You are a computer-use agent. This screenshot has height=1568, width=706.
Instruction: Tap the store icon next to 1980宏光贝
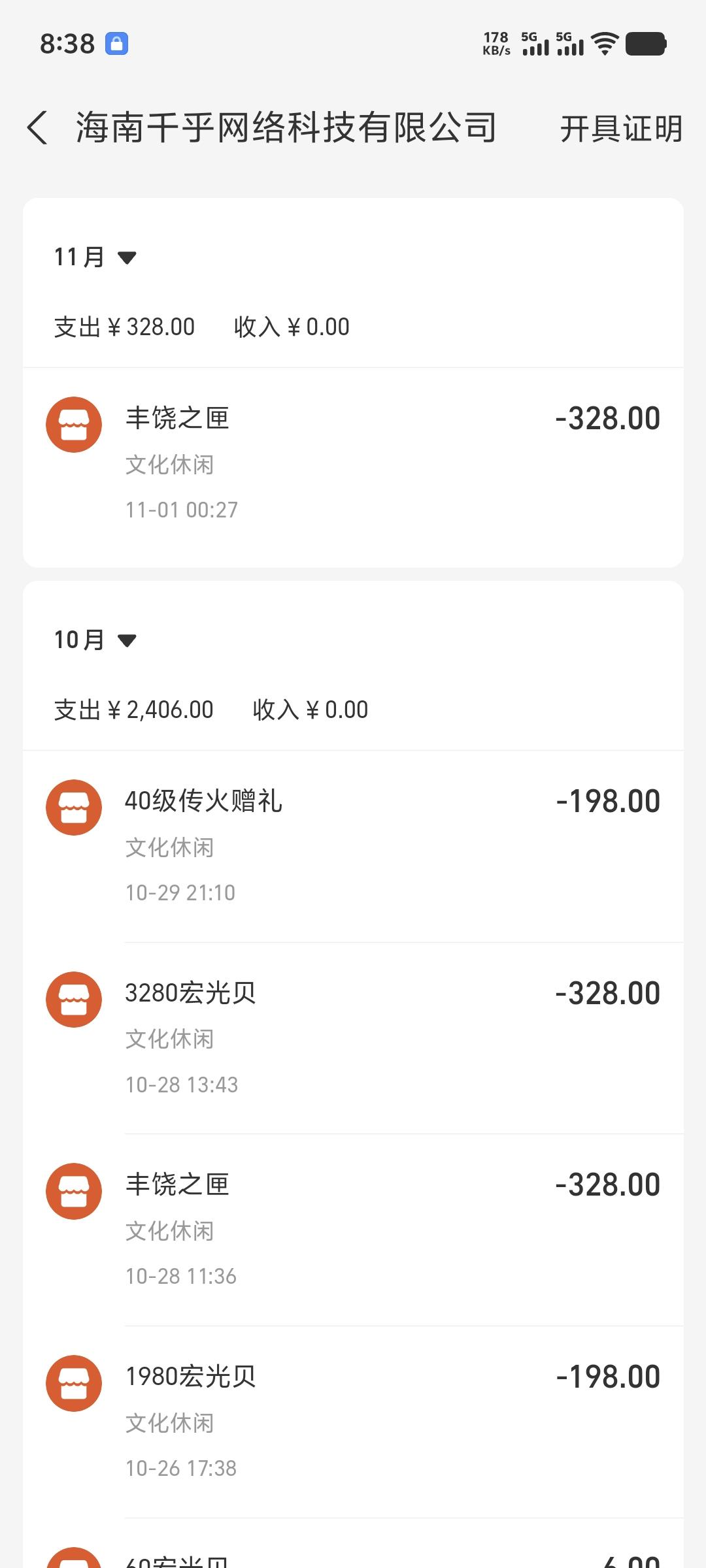point(73,1383)
